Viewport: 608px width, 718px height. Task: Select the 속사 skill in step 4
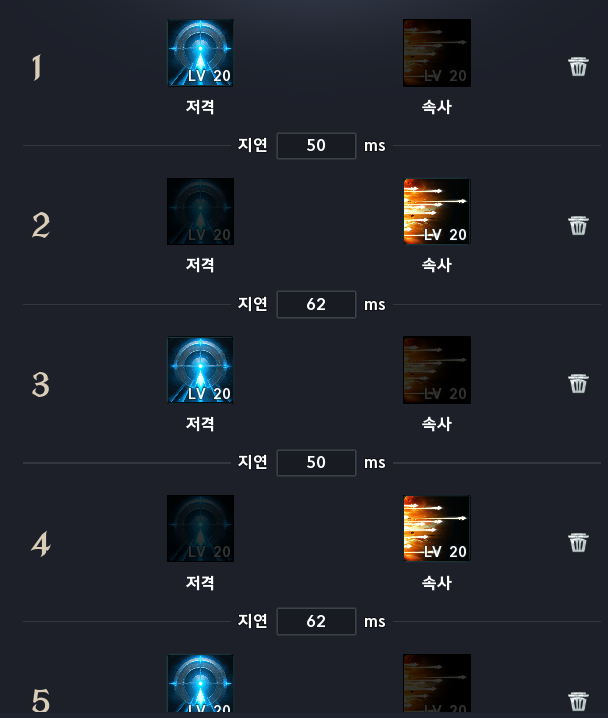coord(436,528)
